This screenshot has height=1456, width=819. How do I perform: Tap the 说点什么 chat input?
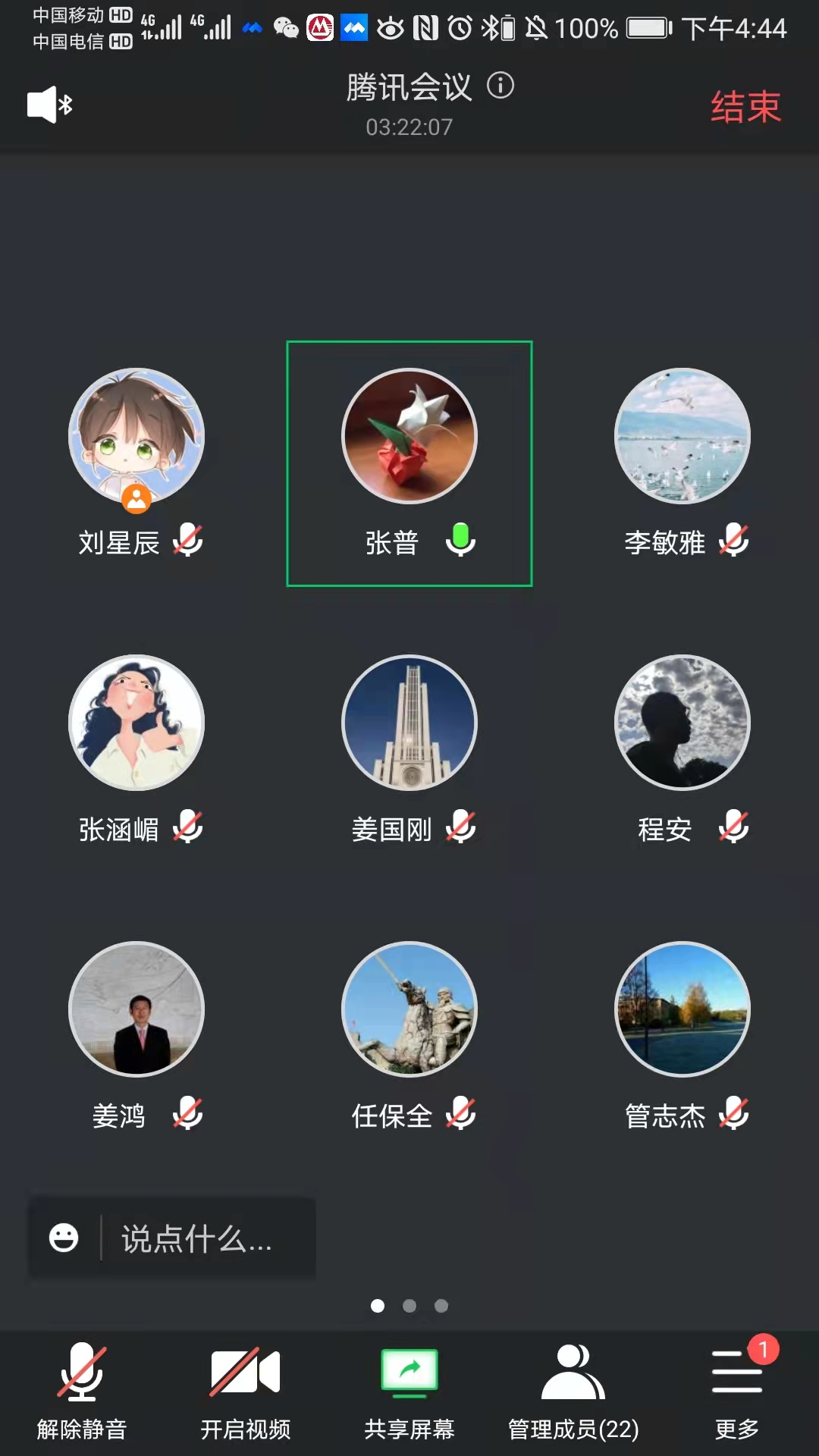[x=197, y=1239]
